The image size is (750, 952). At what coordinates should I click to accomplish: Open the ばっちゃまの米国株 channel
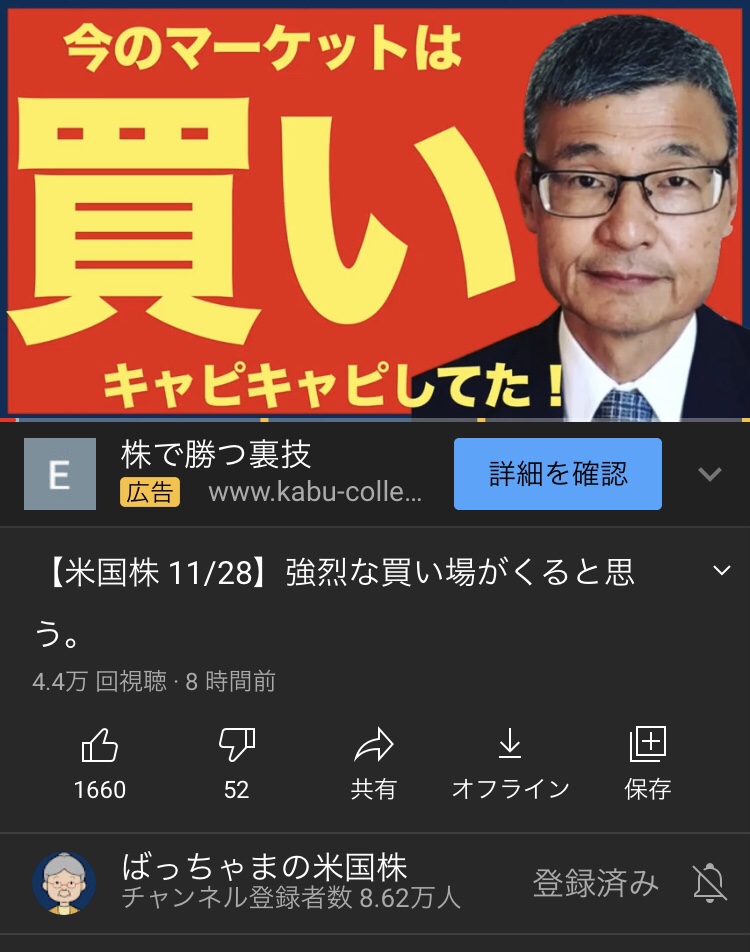[265, 881]
